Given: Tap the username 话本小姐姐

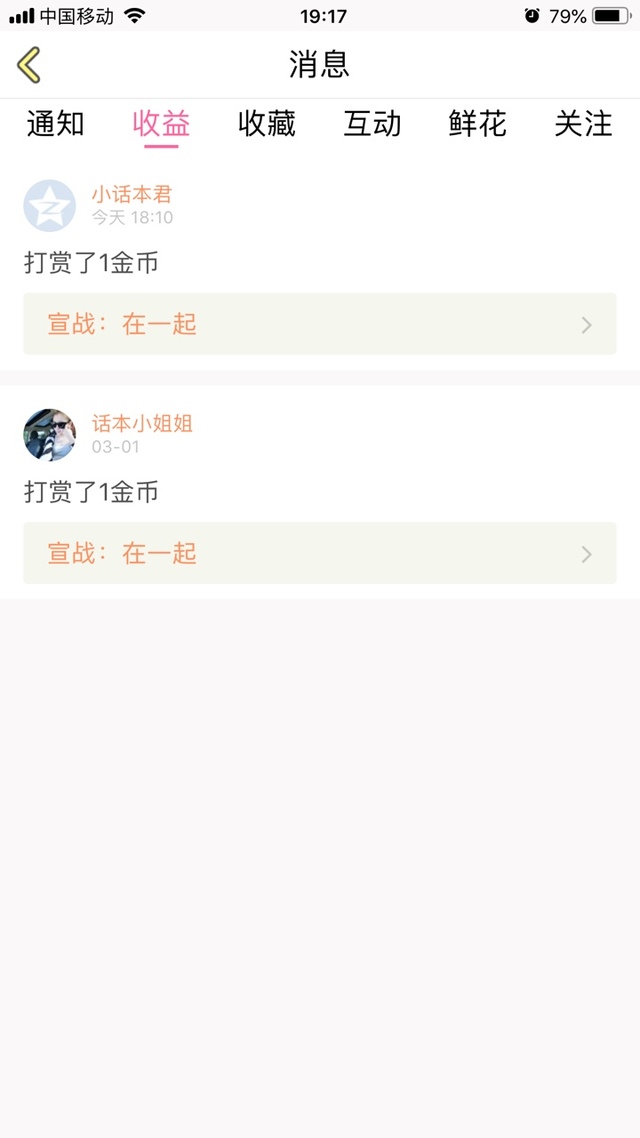Looking at the screenshot, I should [x=142, y=423].
